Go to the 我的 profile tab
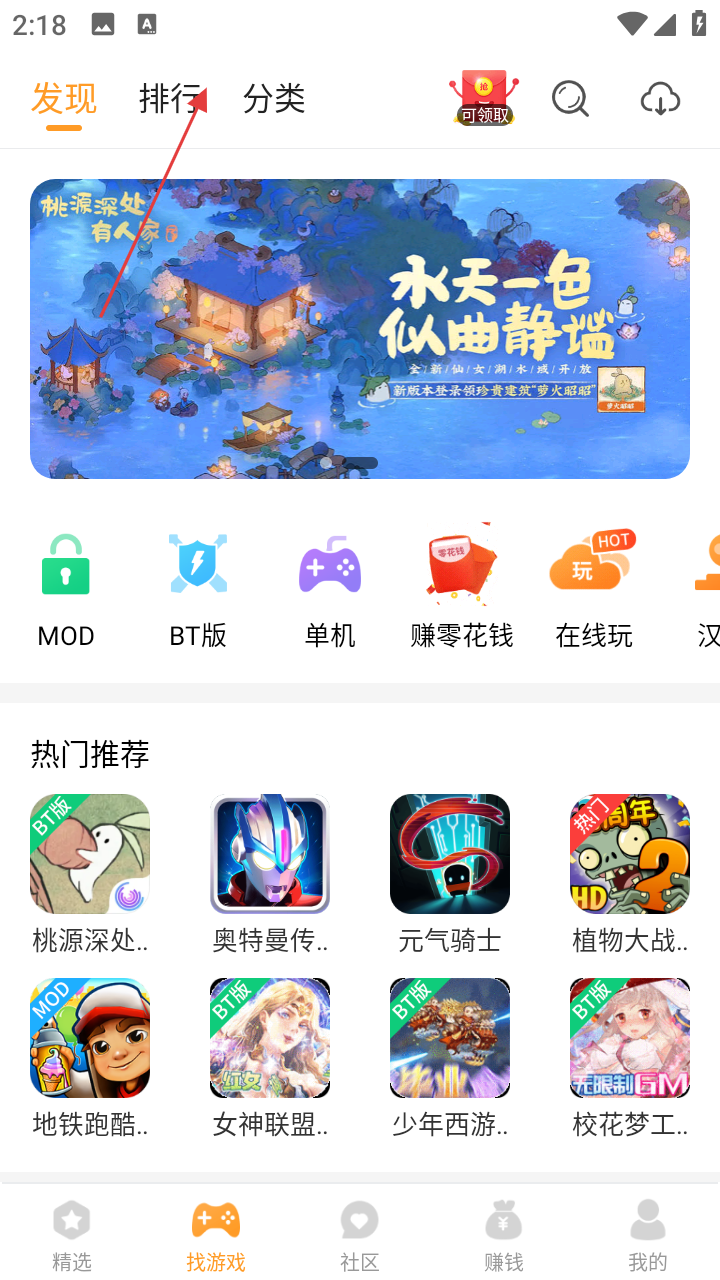720x1280 pixels. pos(648,1236)
